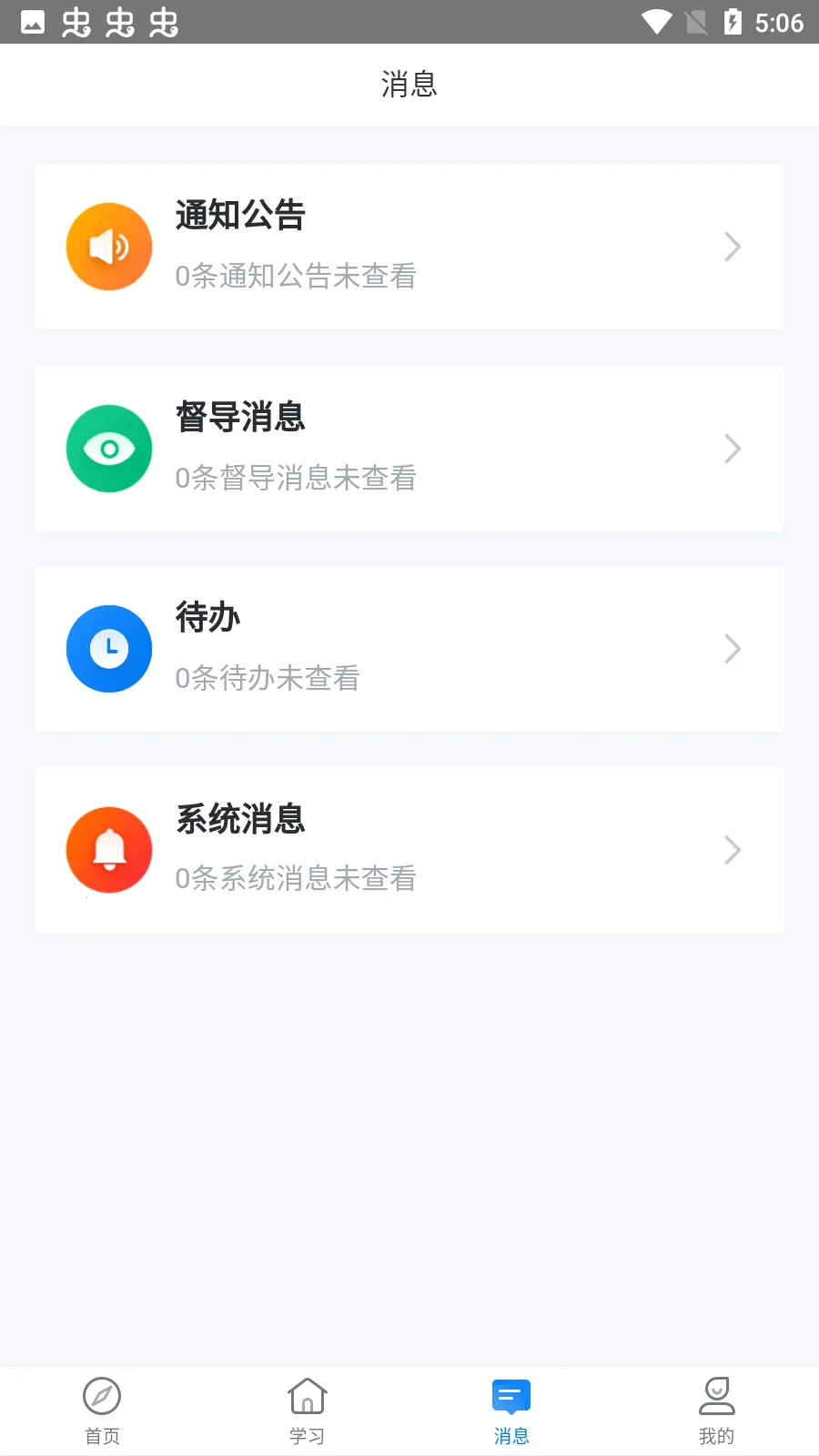This screenshot has height=1456, width=819.
Task: Tap the 消息 page title
Action: click(x=409, y=84)
